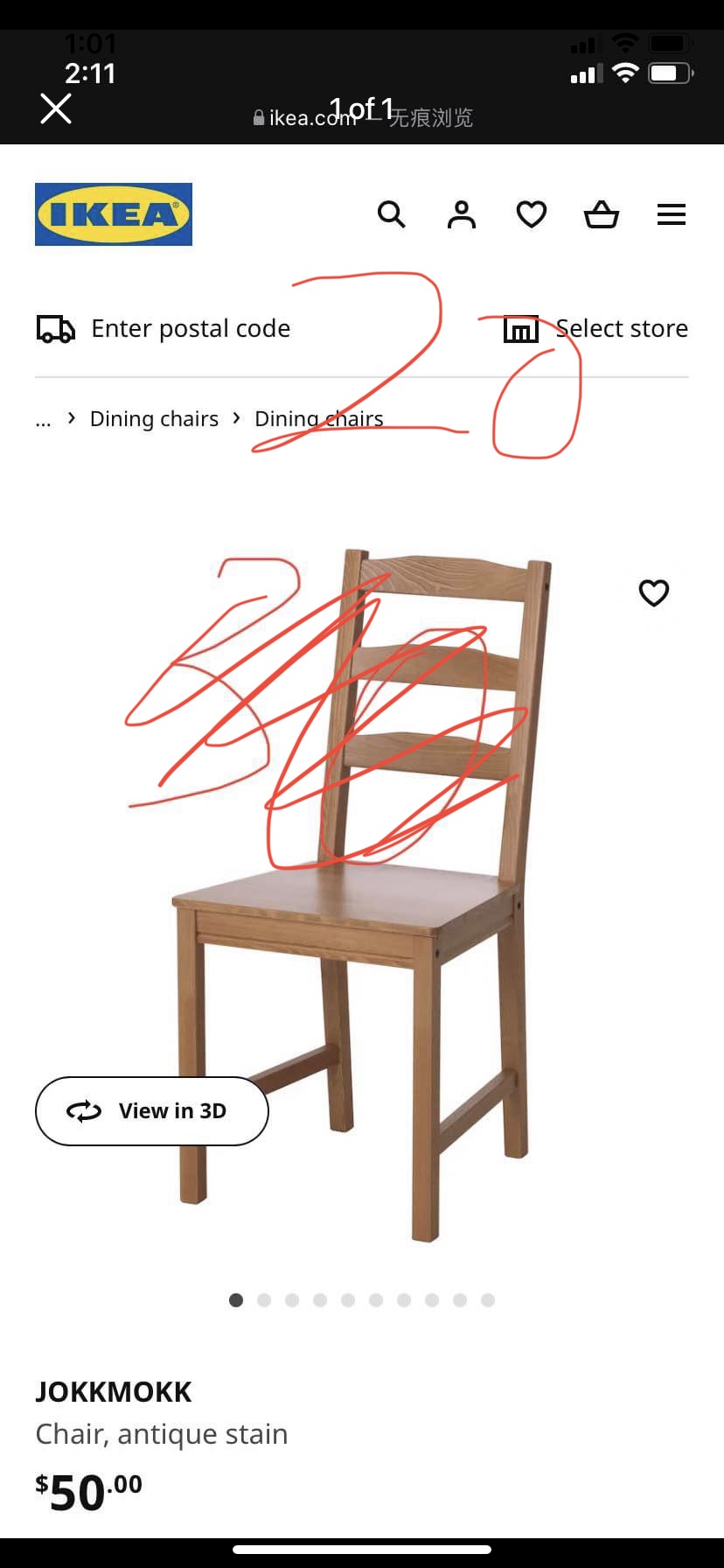
Task: Open the IKEA search icon
Action: coord(391,214)
